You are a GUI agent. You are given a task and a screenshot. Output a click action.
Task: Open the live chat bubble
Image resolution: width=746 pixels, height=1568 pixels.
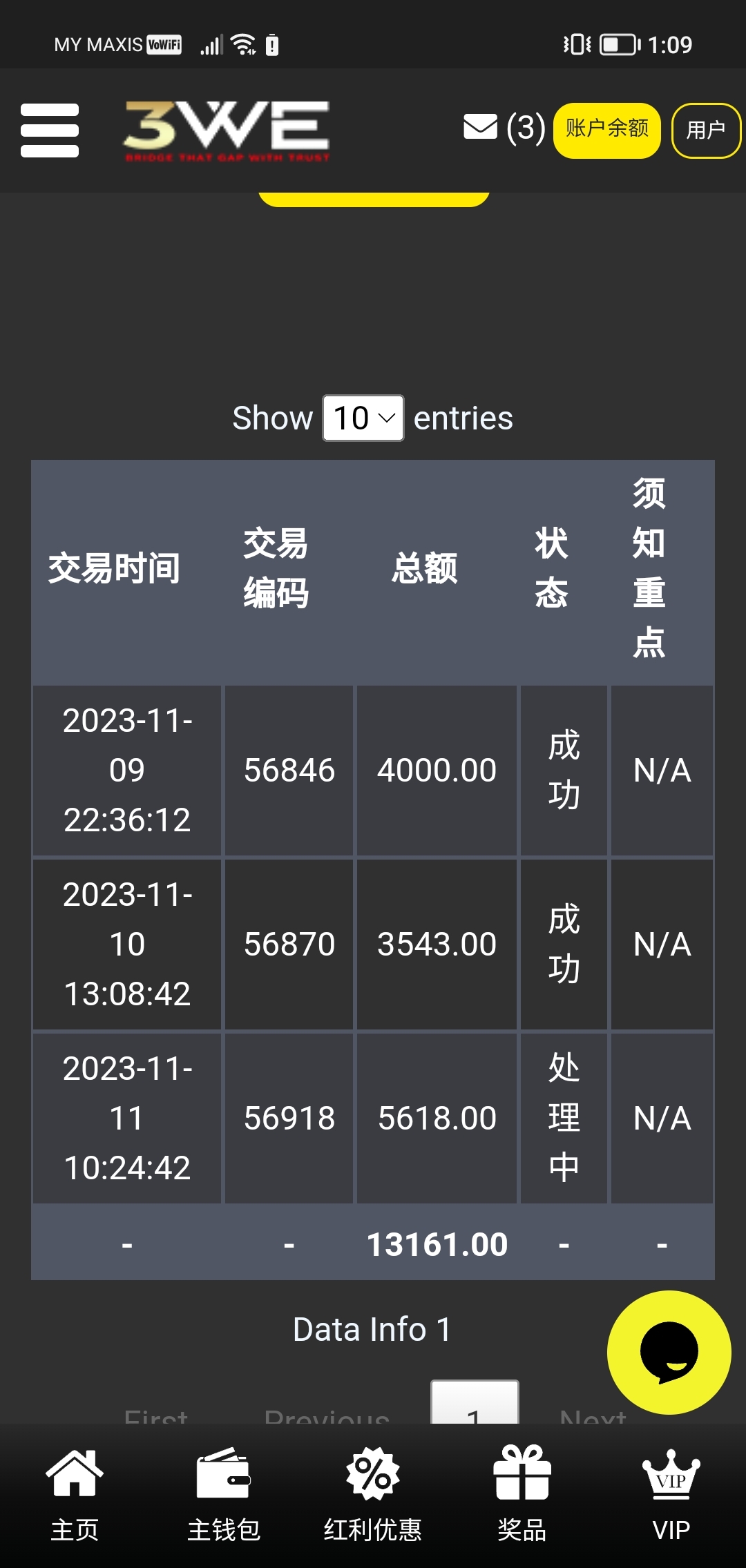[x=669, y=1352]
